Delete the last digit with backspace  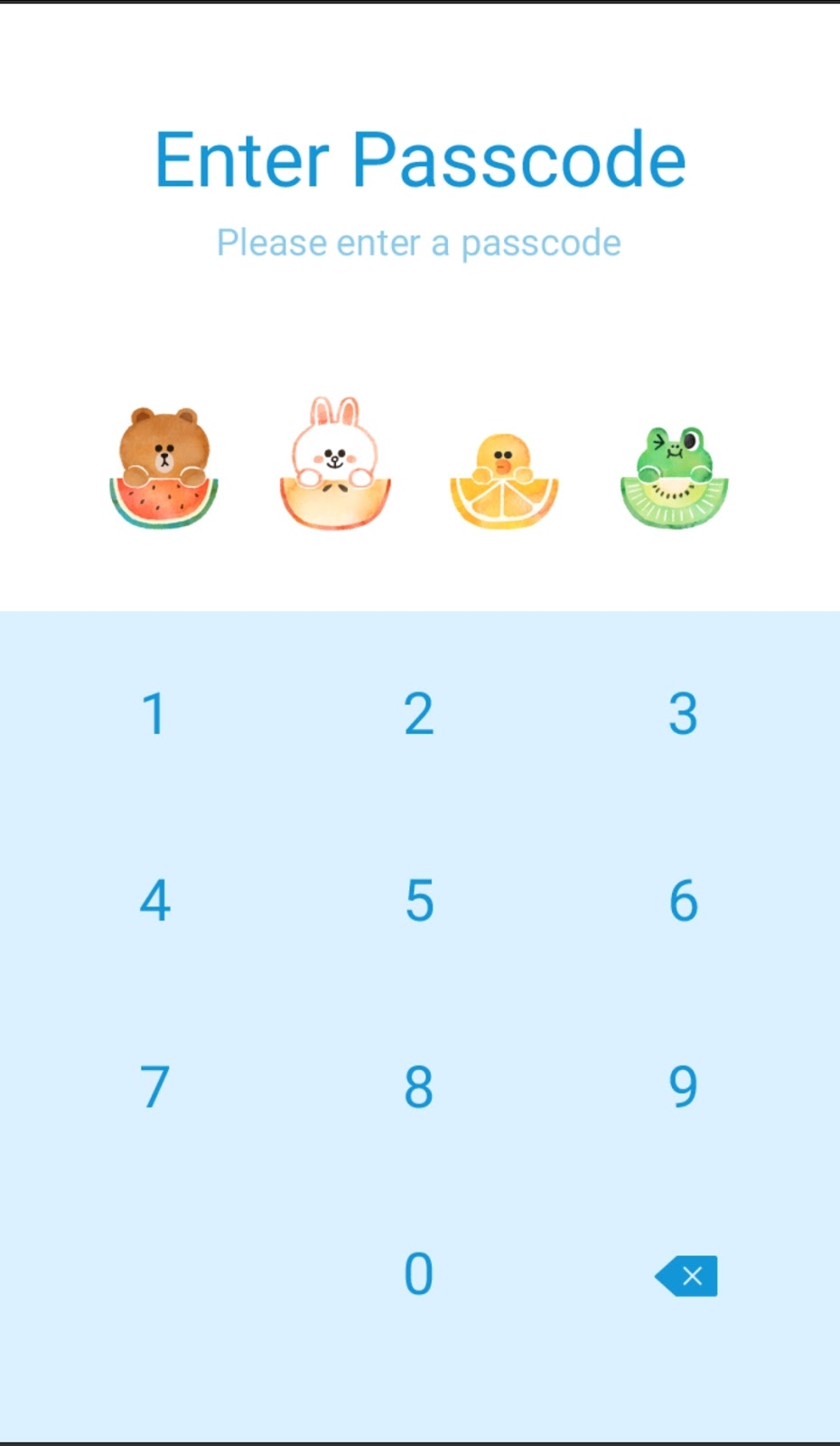[x=686, y=1275]
